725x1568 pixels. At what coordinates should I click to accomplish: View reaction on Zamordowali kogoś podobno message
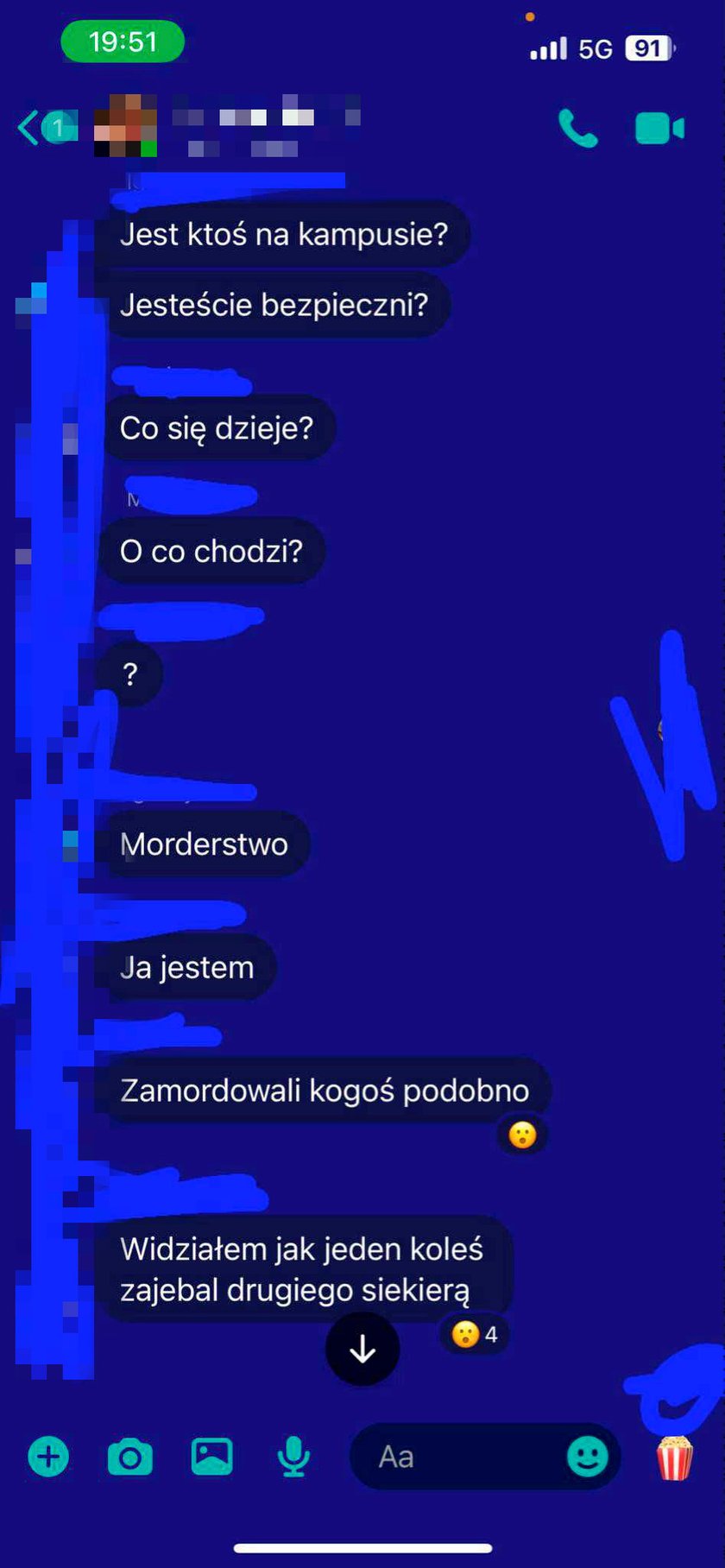click(522, 1135)
